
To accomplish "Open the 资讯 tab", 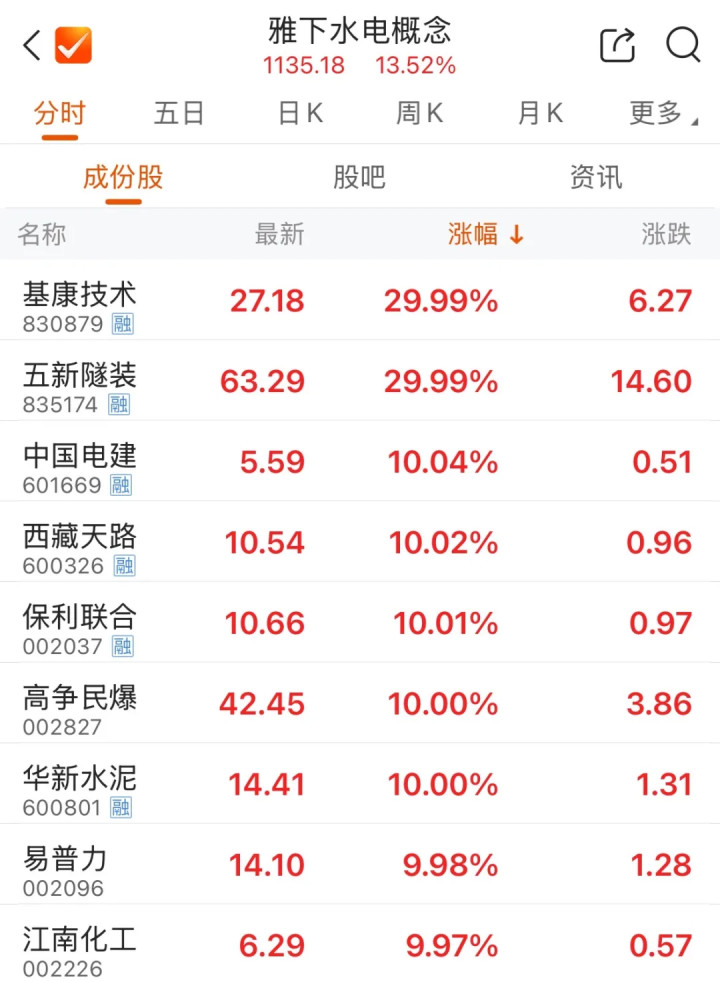I will coord(596,178).
